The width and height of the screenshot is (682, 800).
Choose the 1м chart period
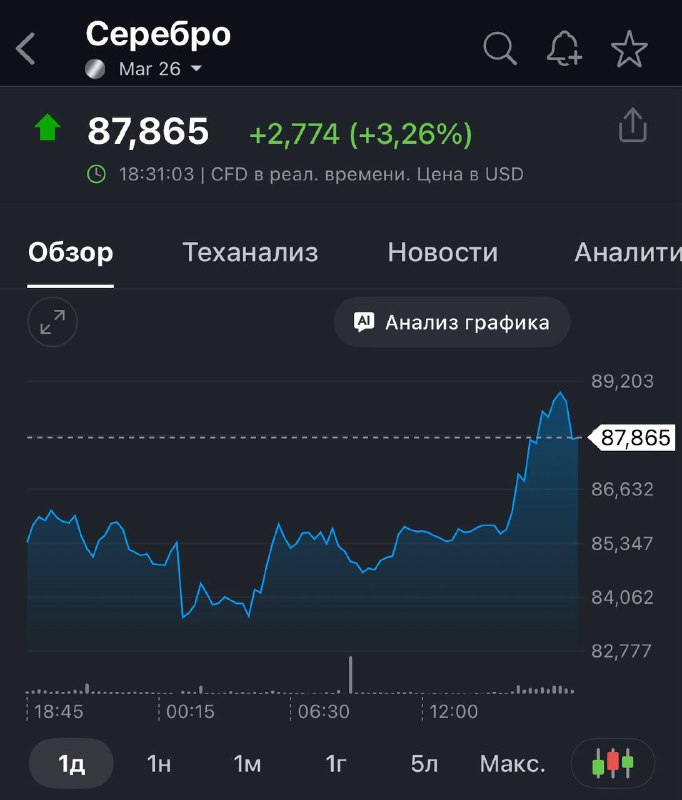247,765
